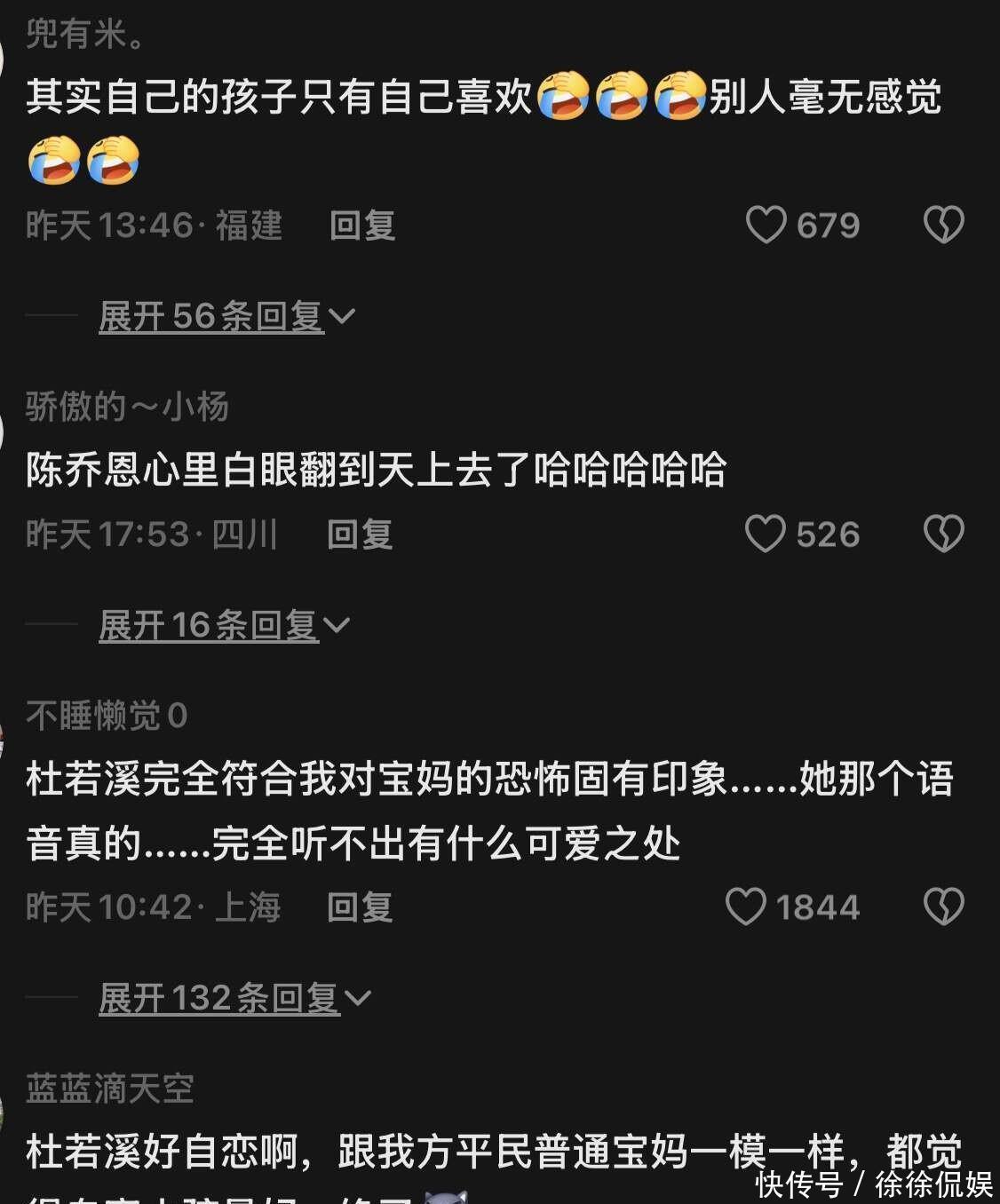Open 骄傲的～小杨's user profile name
1000x1204 pixels.
127,407
